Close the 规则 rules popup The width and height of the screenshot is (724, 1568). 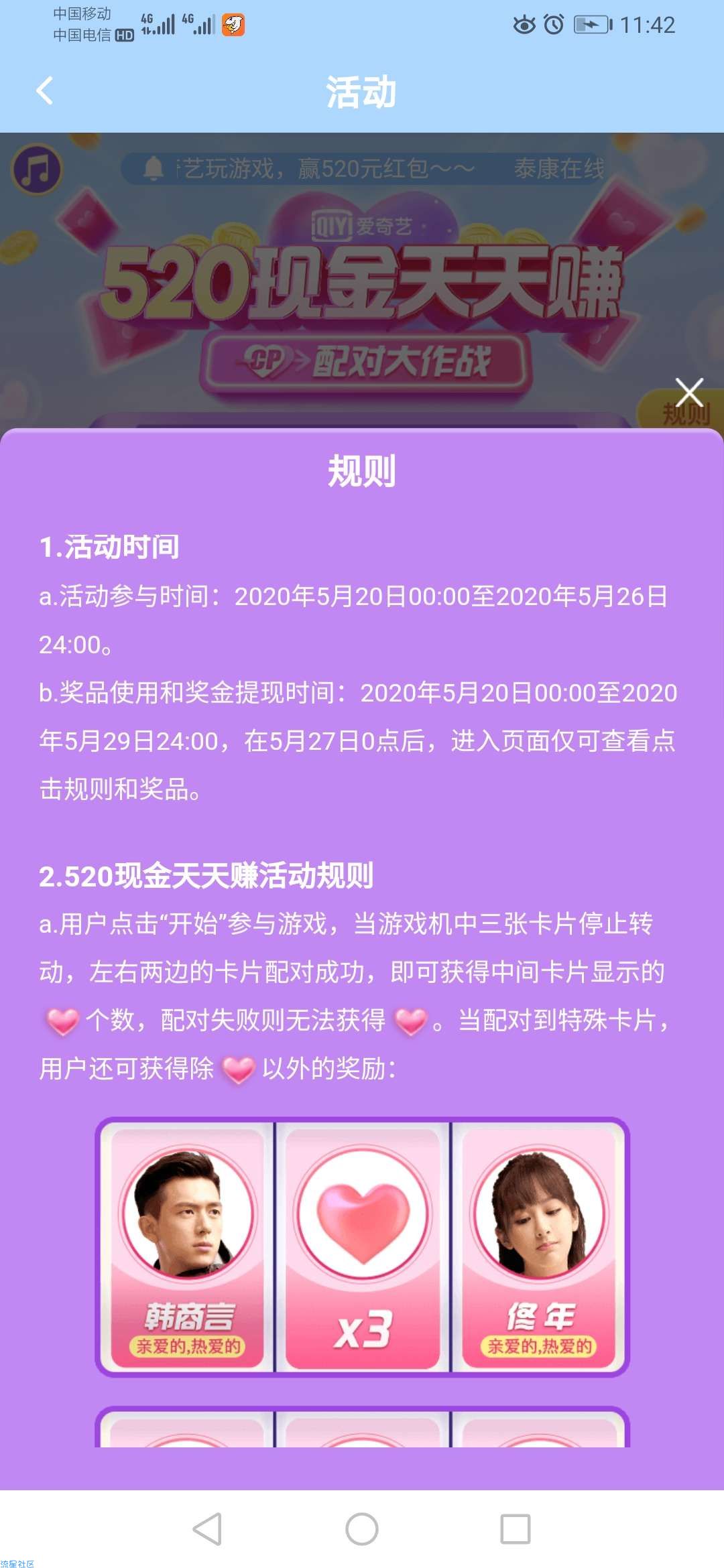click(689, 392)
